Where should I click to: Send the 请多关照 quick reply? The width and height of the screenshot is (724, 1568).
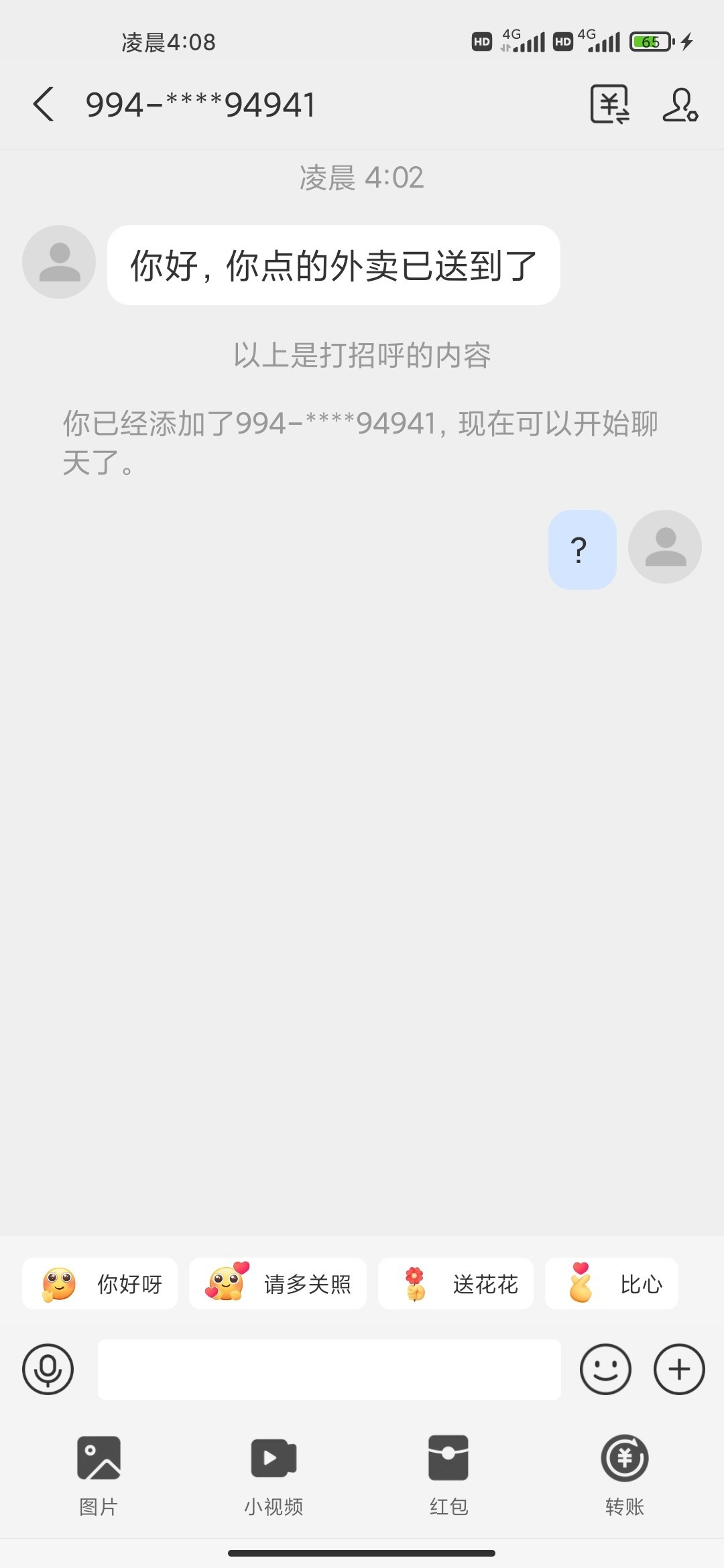pos(278,1283)
